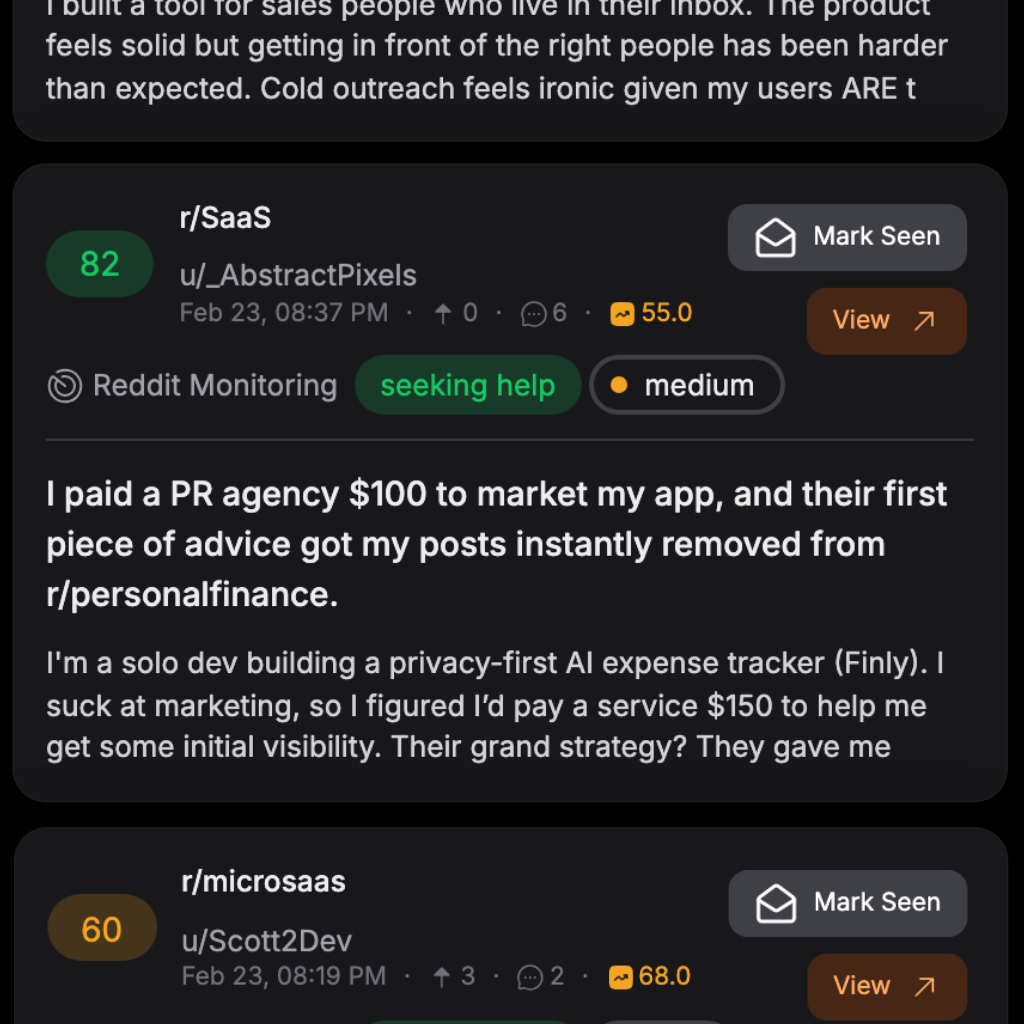This screenshot has width=1024, height=1024.
Task: Open the PR agency $100 post card
Action: 496,544
